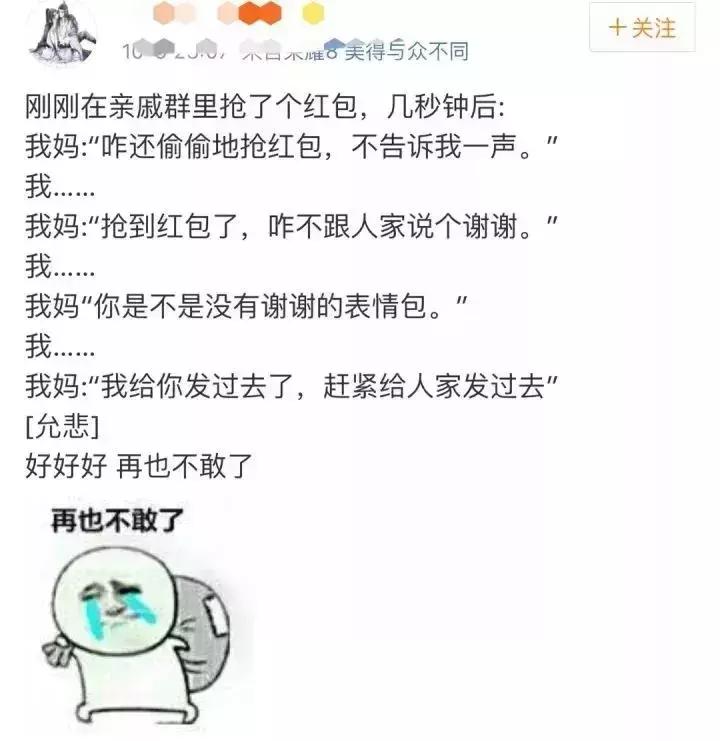The width and height of the screenshot is (720, 741).
Task: Click the yellow hexagon badge icon
Action: click(308, 13)
